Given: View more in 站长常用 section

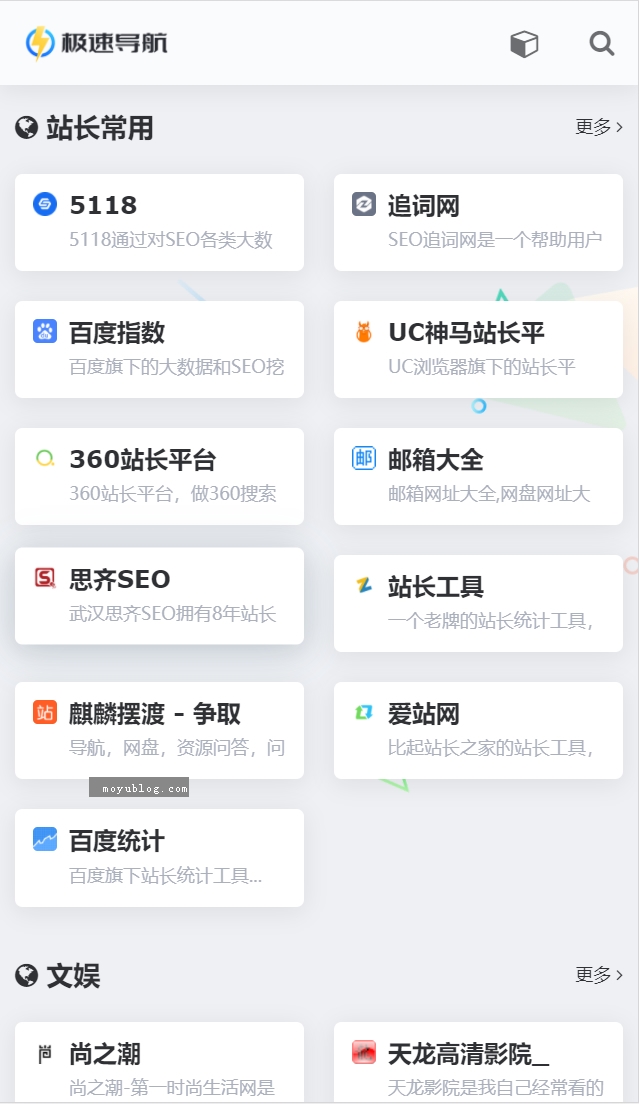Looking at the screenshot, I should pyautogui.click(x=599, y=127).
